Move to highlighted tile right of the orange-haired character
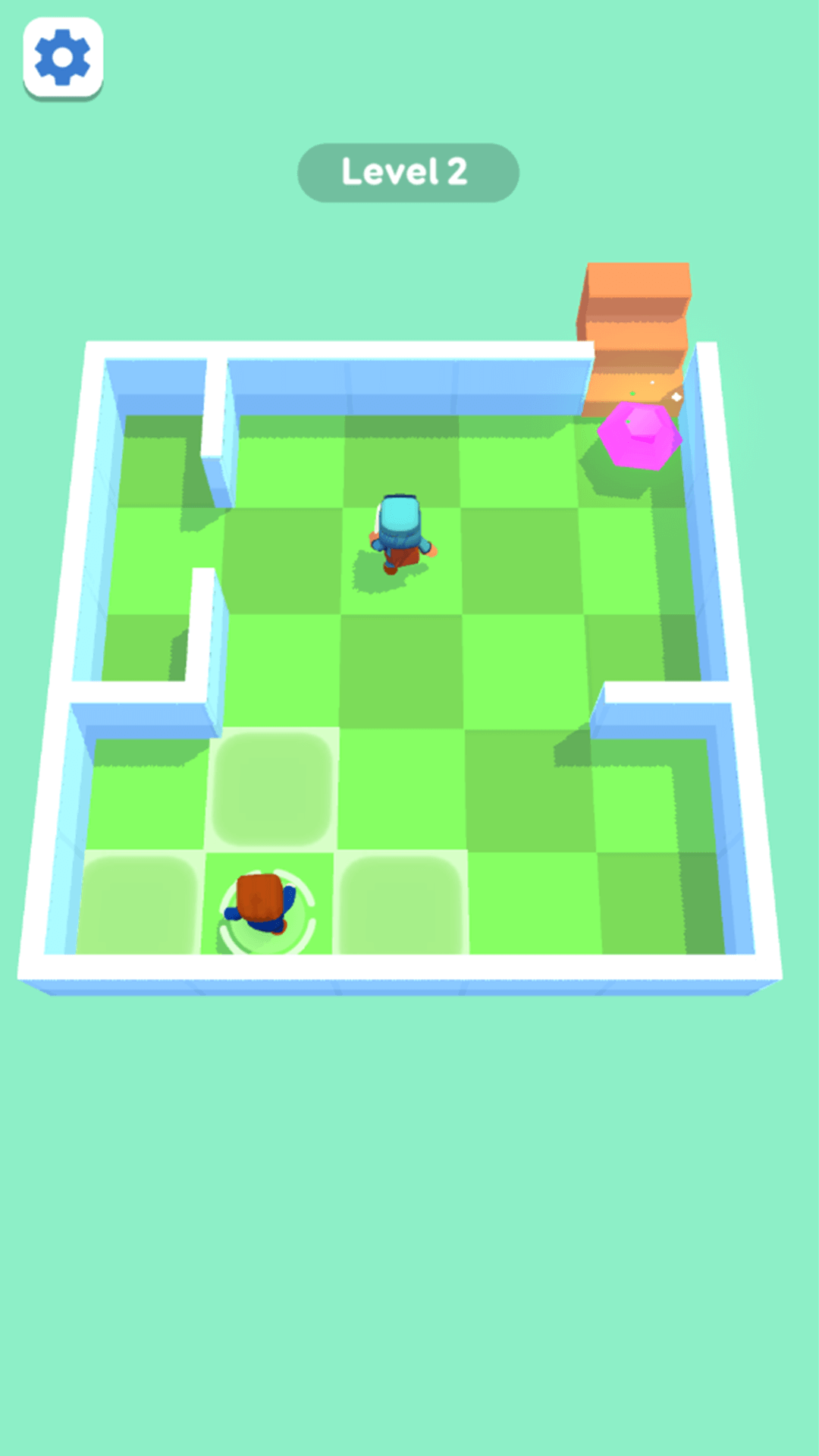This screenshot has height=1456, width=819. tap(400, 902)
